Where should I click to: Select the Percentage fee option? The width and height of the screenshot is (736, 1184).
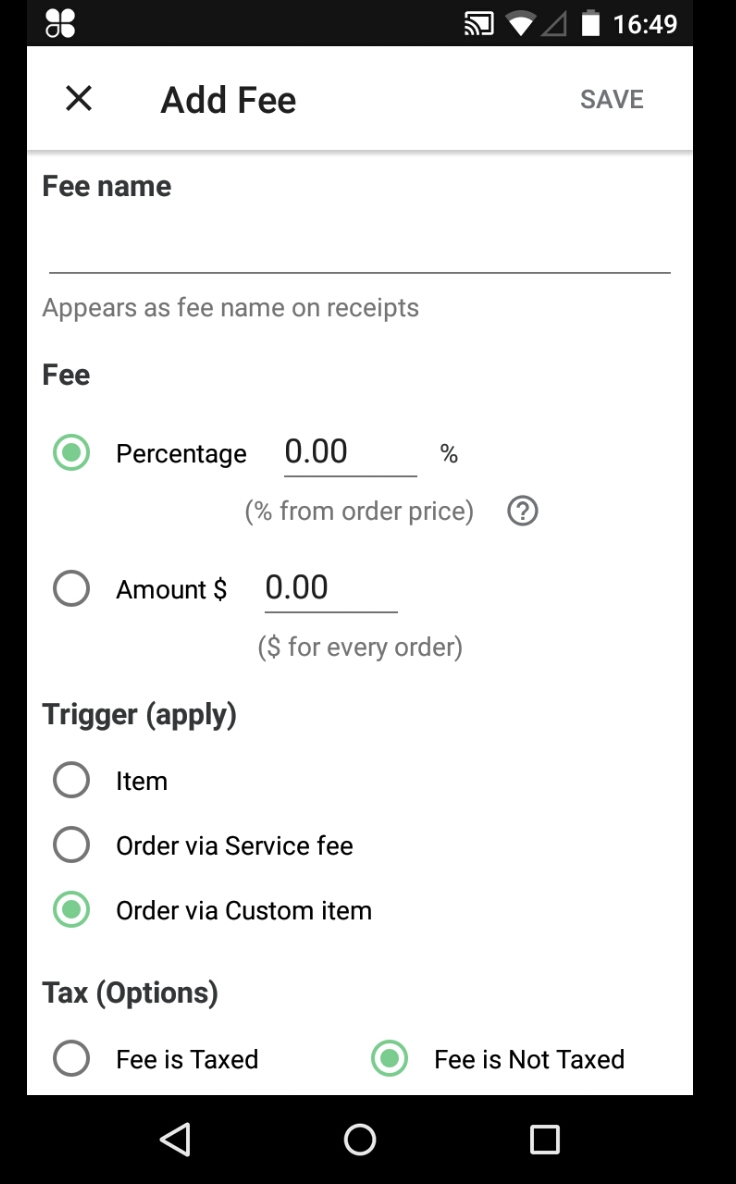coord(72,453)
